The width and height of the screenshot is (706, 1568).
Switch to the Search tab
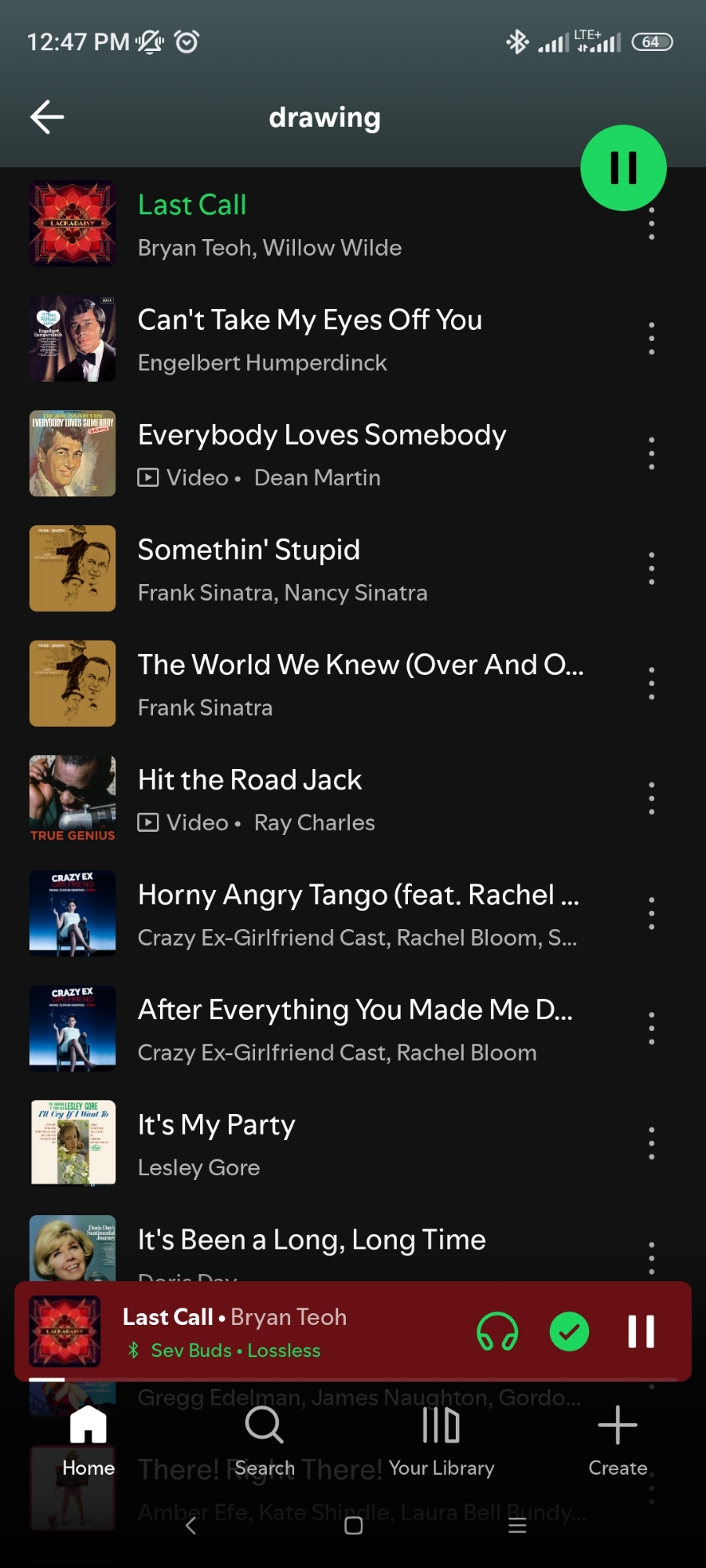[x=264, y=1440]
